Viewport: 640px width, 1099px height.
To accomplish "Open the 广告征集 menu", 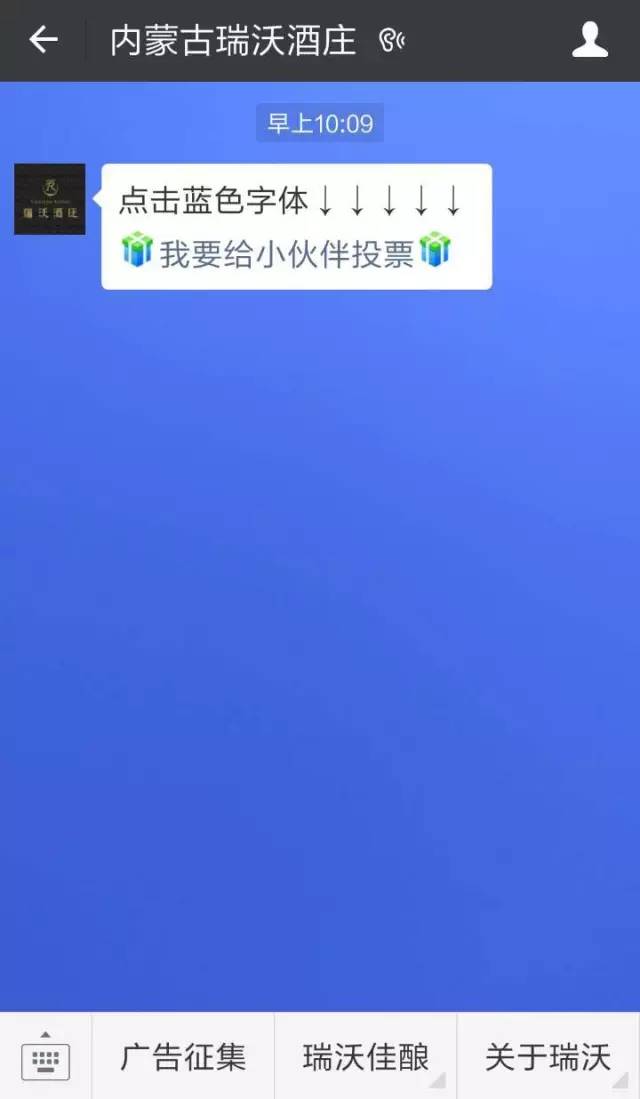I will pyautogui.click(x=183, y=1057).
